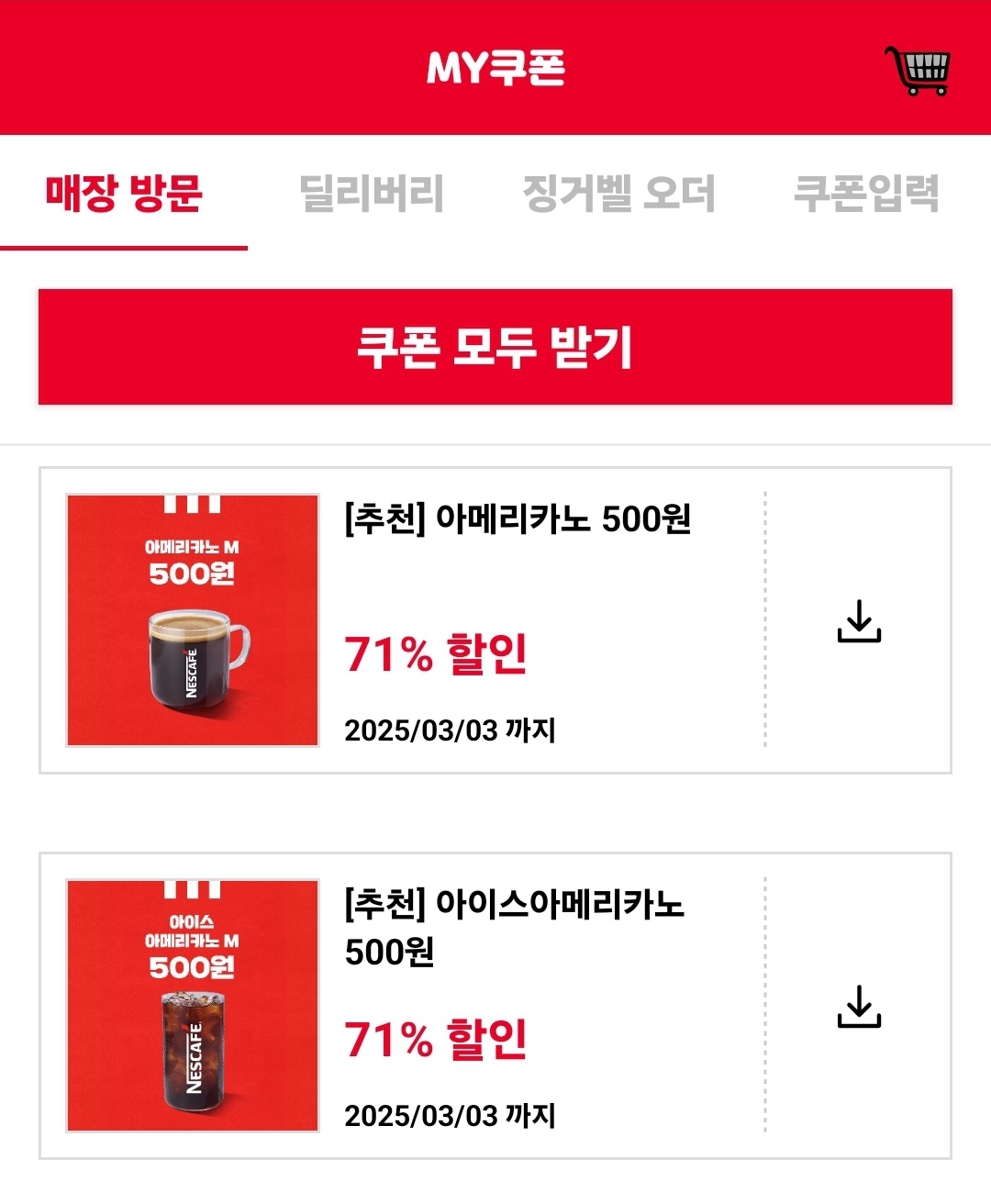
Task: Switch to the 딜리버리 tab
Action: coord(372,194)
